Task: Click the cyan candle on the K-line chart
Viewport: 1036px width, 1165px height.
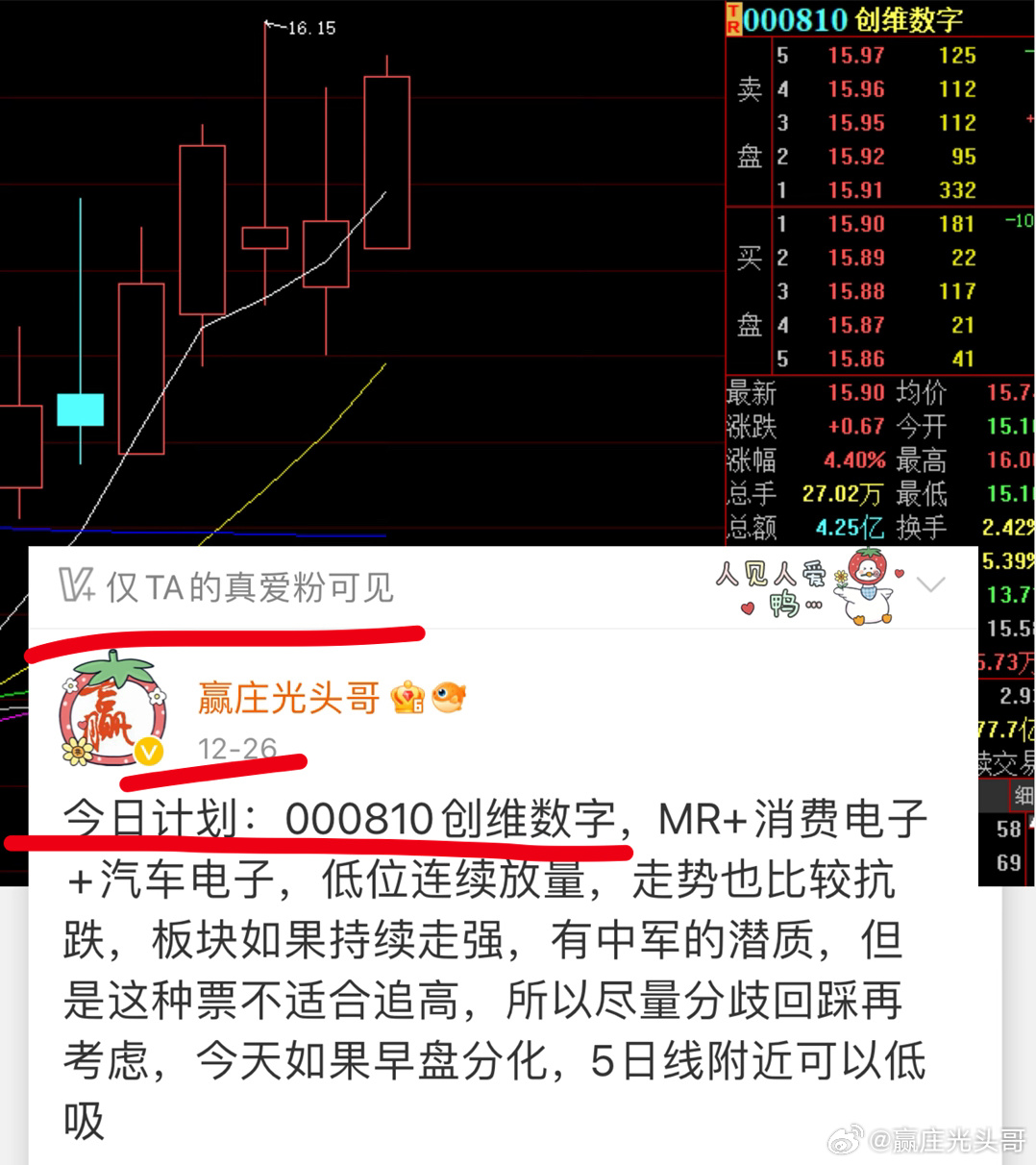Action: pos(82,409)
